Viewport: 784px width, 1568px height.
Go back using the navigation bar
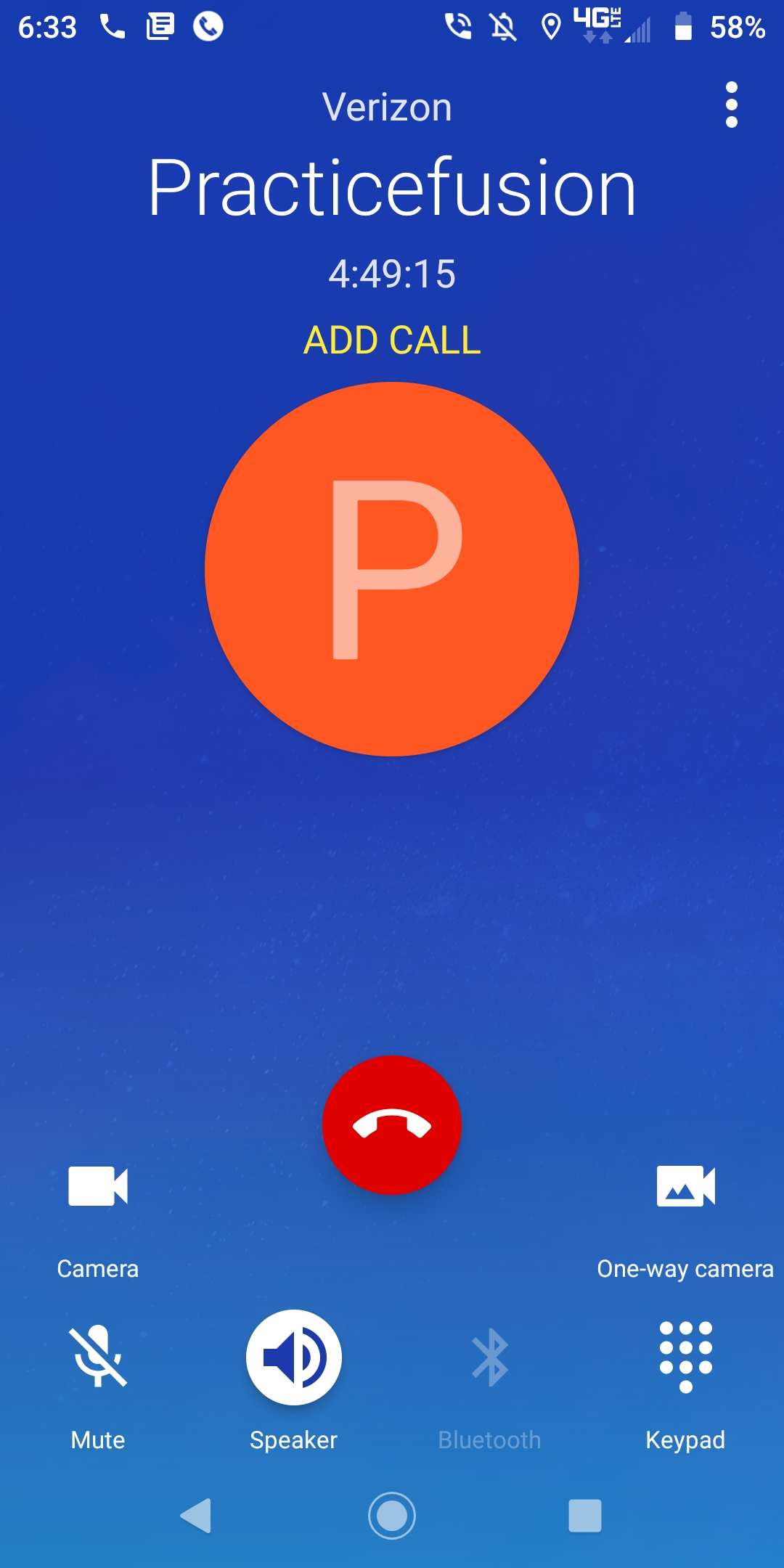(196, 1516)
